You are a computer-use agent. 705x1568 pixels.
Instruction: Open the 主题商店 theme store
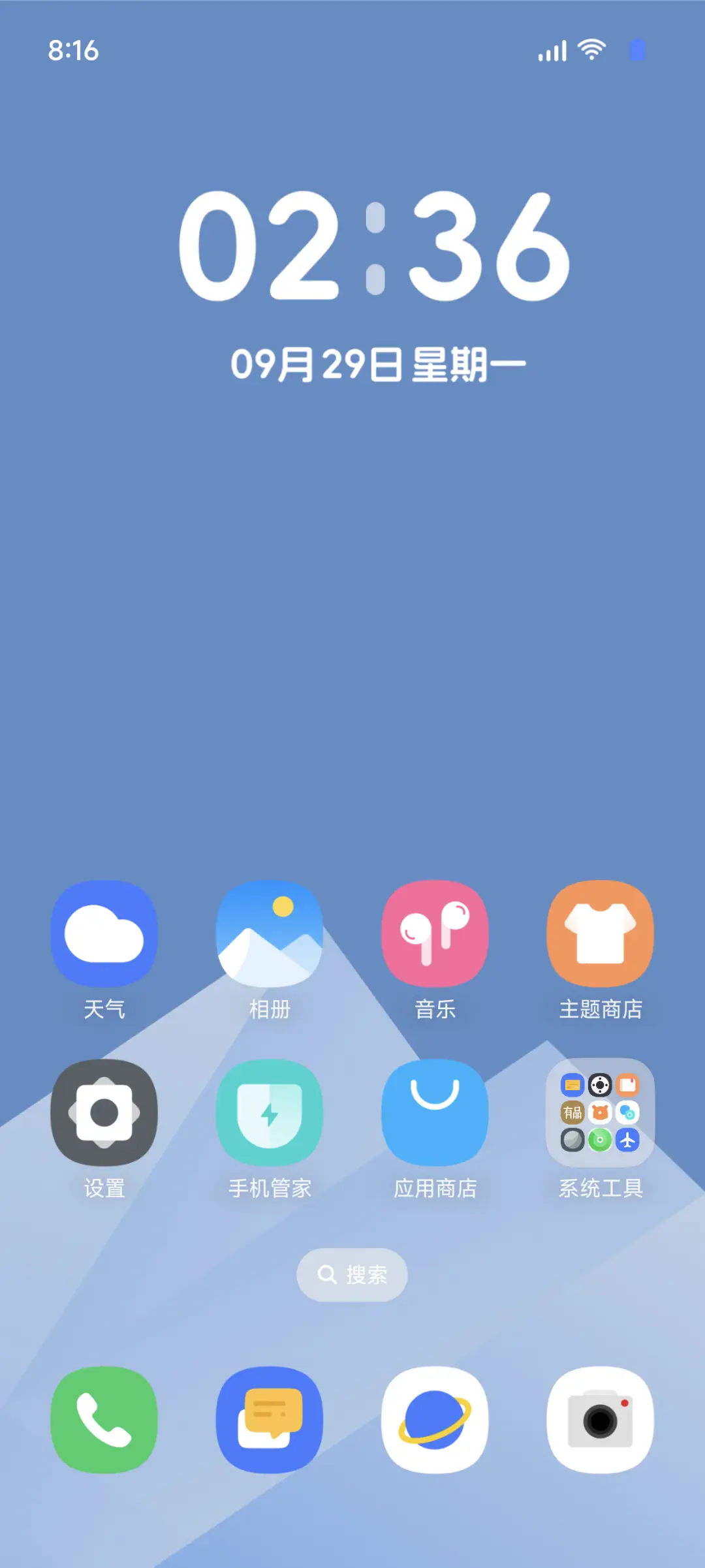tap(600, 933)
